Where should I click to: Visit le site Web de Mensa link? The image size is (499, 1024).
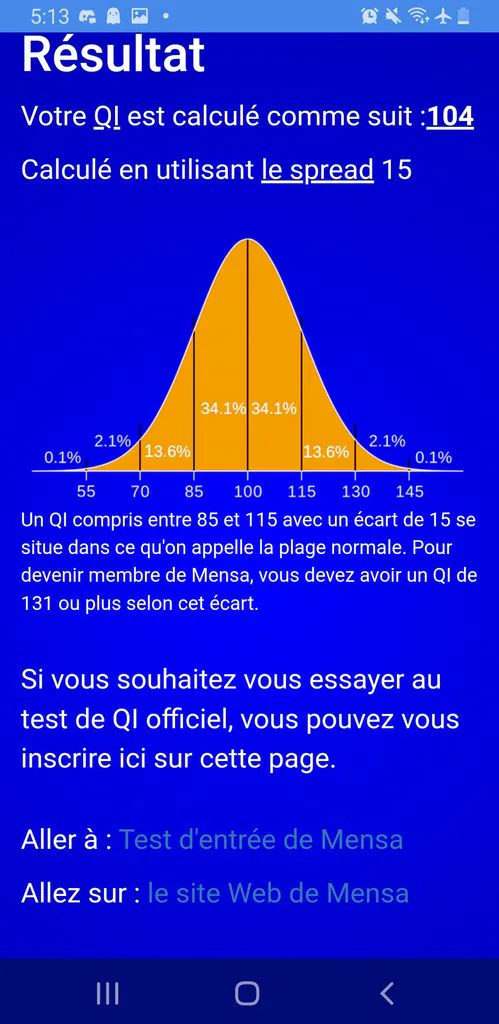click(278, 893)
